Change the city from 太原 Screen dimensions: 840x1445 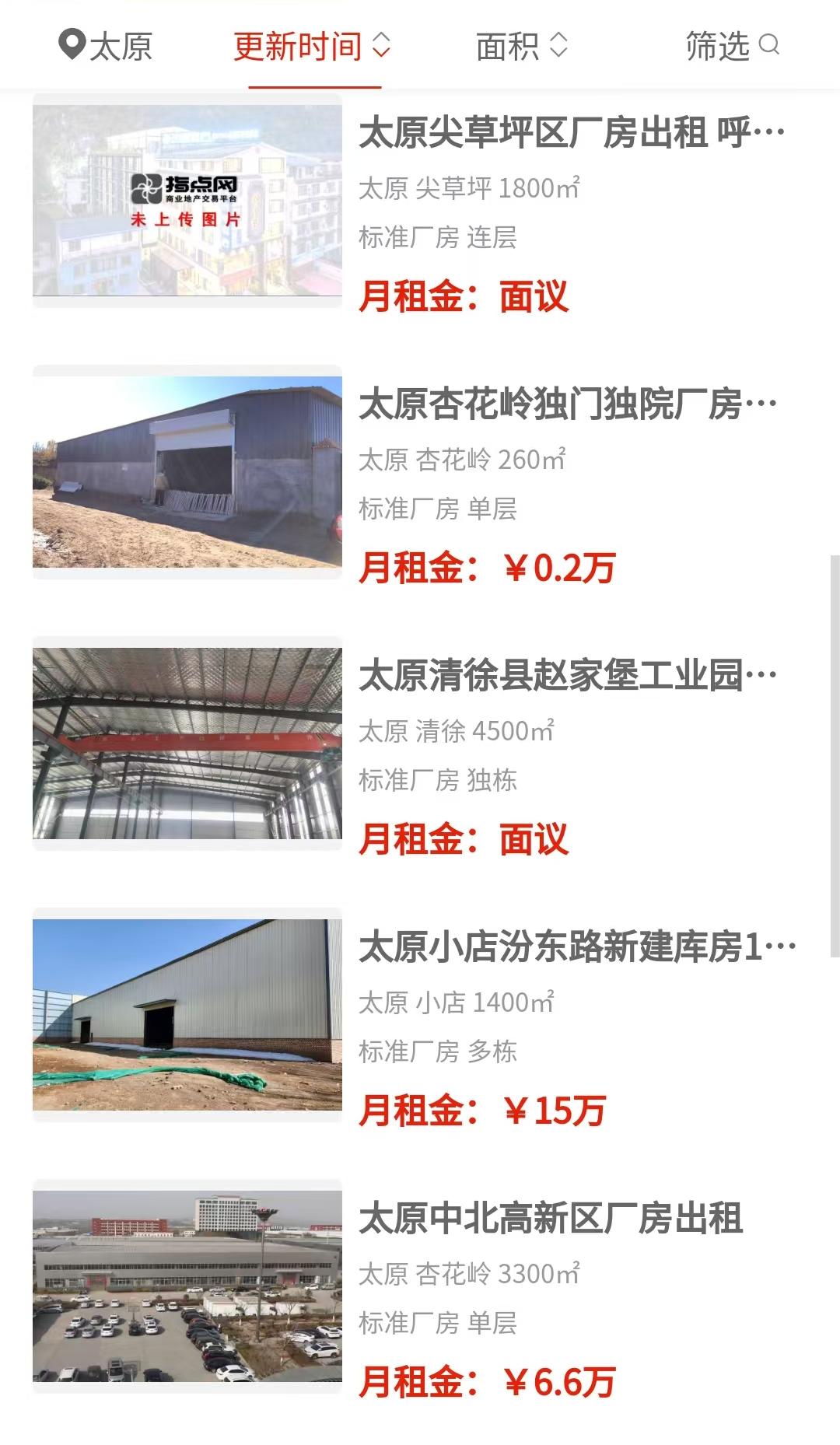106,47
